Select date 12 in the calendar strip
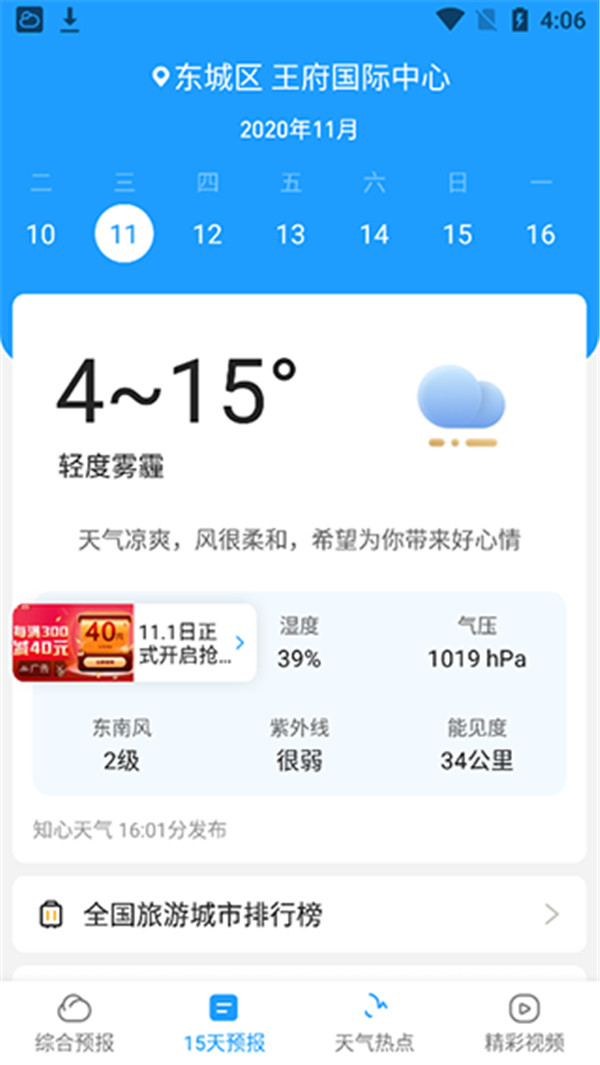The width and height of the screenshot is (600, 1065). pos(207,234)
